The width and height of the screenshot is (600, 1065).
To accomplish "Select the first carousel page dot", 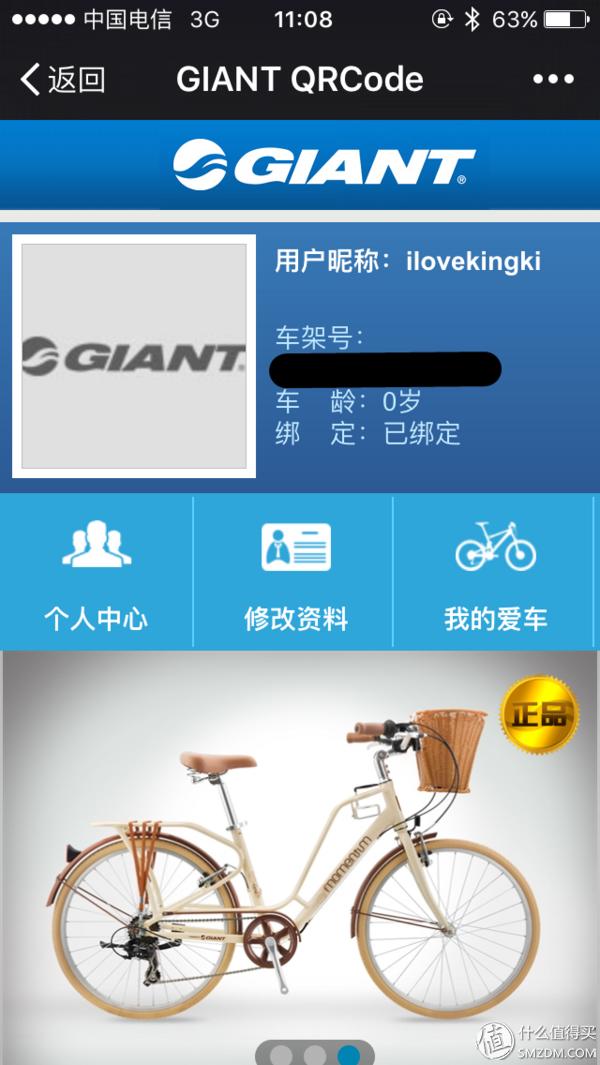I will [x=282, y=1055].
